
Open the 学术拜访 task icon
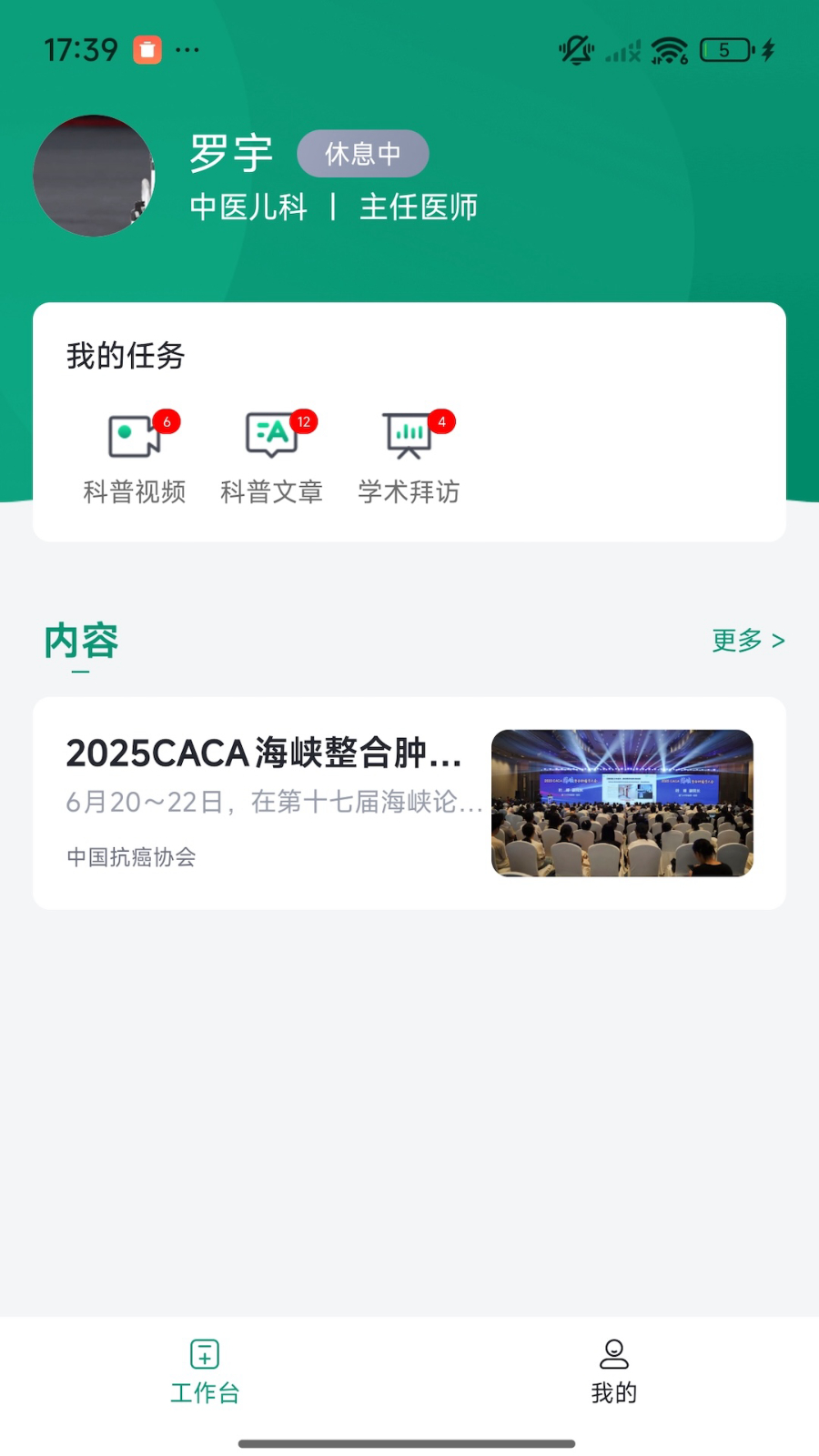coord(407,436)
